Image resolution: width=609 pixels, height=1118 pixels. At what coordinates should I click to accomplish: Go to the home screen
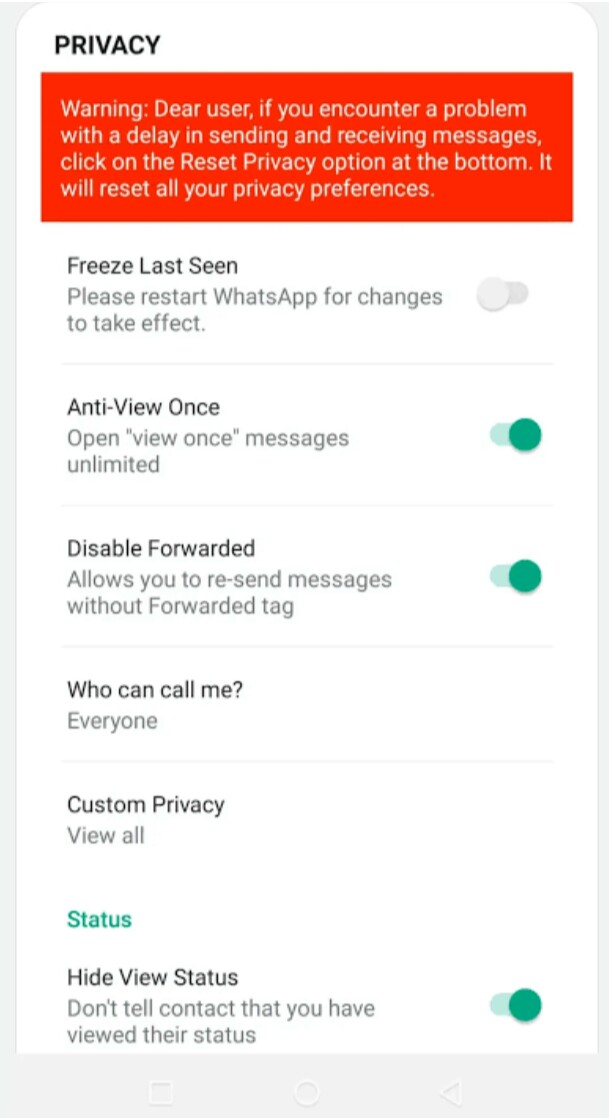306,1092
